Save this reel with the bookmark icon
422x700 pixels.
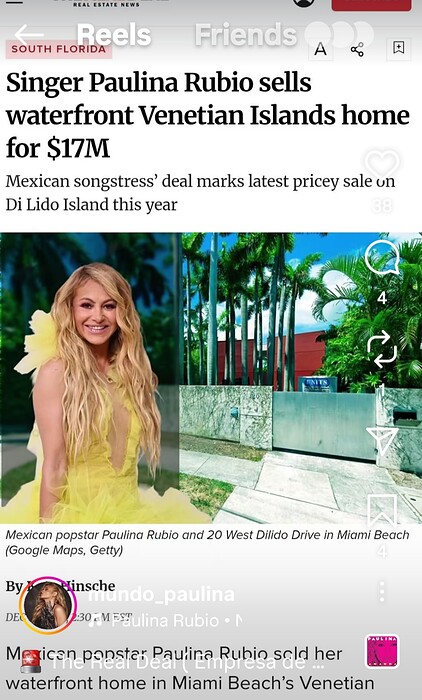pyautogui.click(x=382, y=511)
